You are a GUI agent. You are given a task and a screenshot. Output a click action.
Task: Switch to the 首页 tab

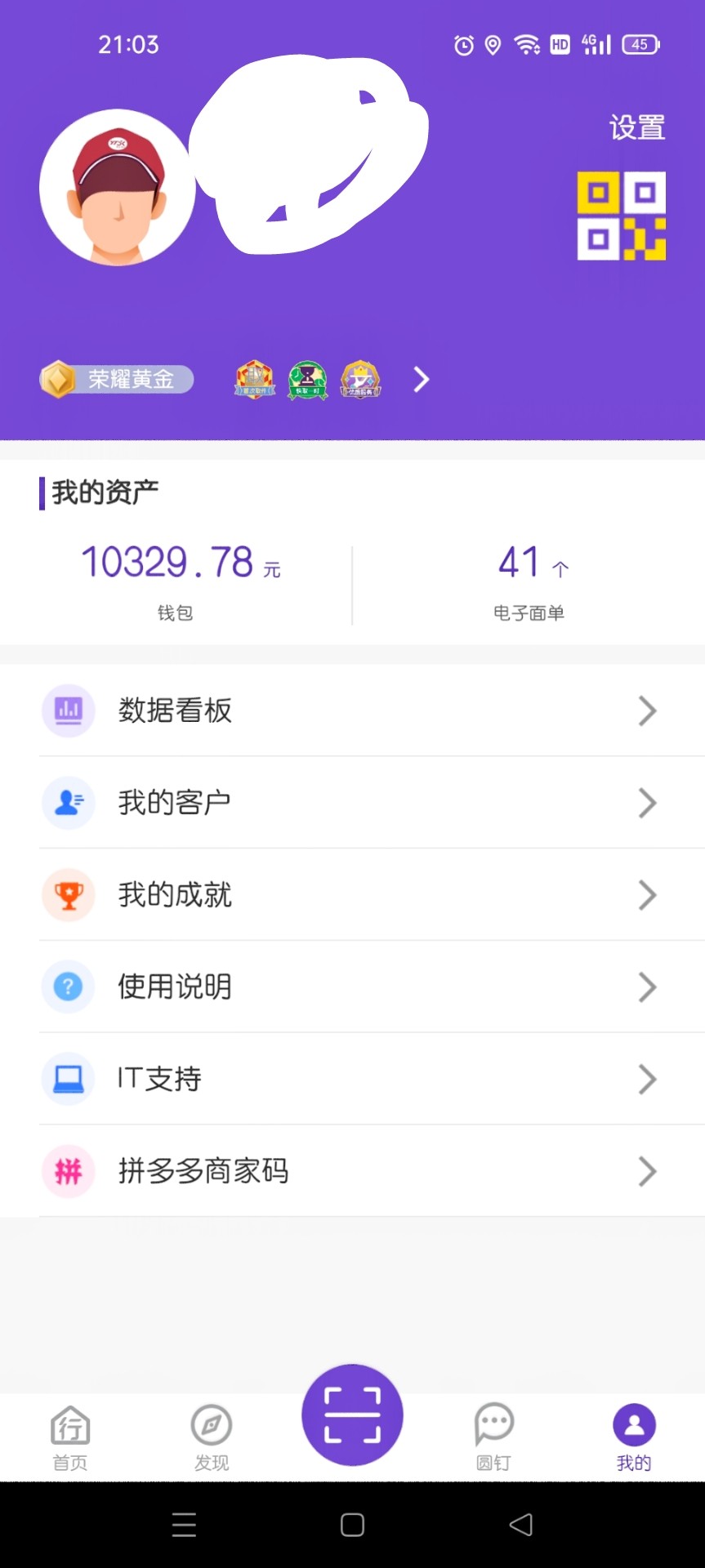pyautogui.click(x=70, y=1438)
